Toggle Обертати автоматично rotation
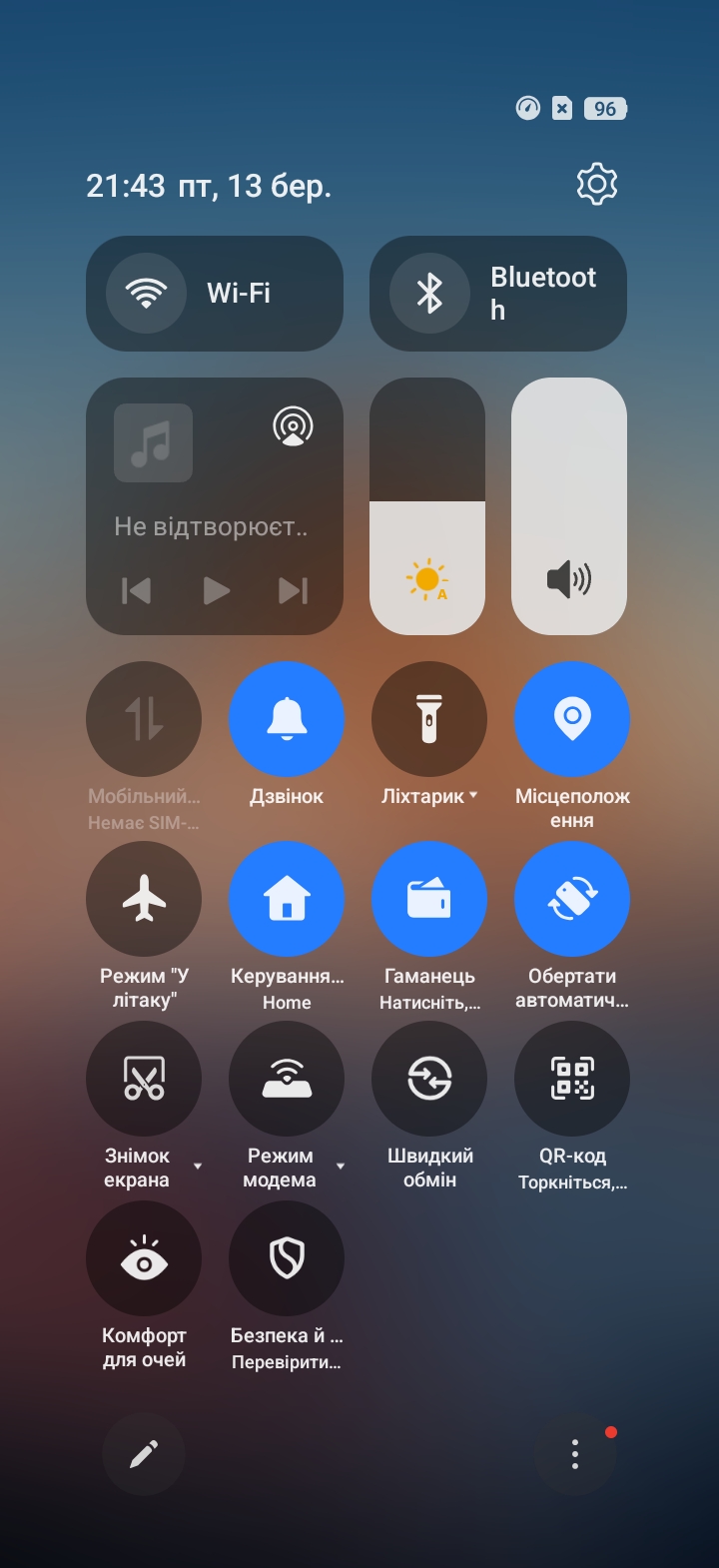This screenshot has height=1568, width=719. click(572, 899)
